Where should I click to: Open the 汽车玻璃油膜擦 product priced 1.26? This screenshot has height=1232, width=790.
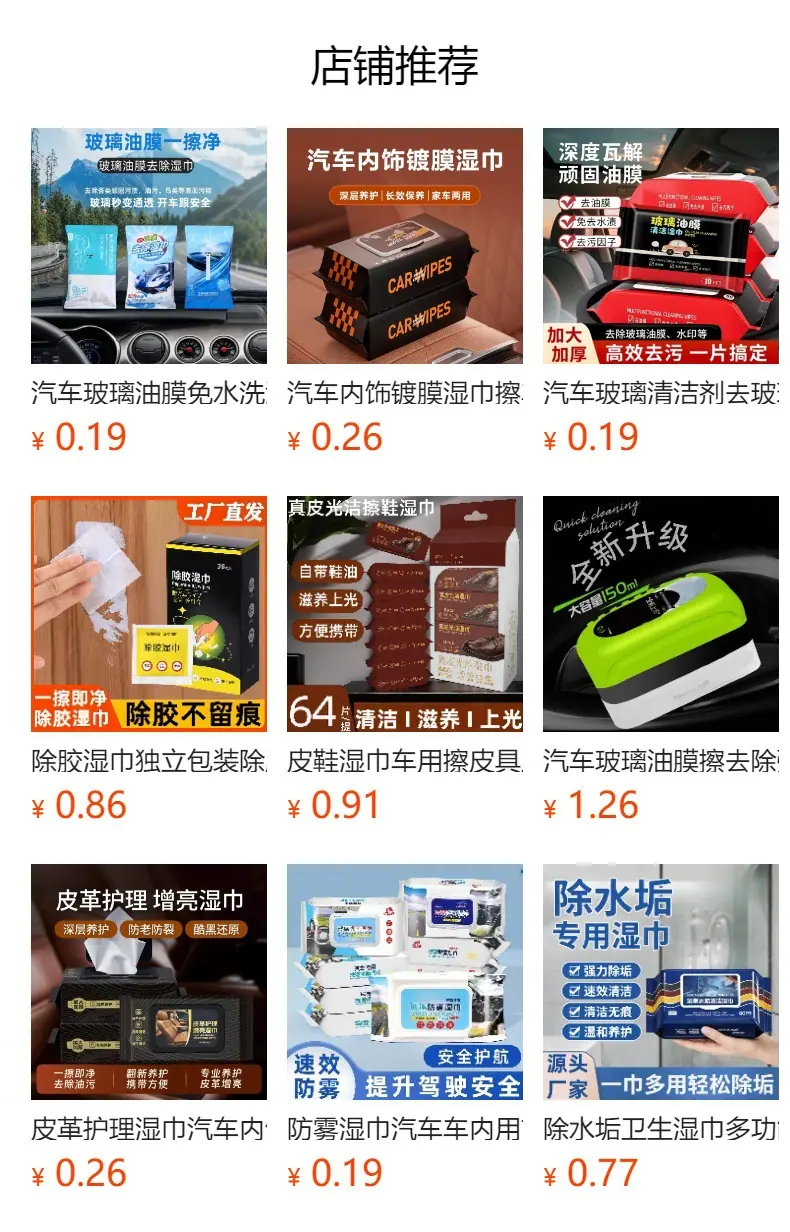click(661, 659)
